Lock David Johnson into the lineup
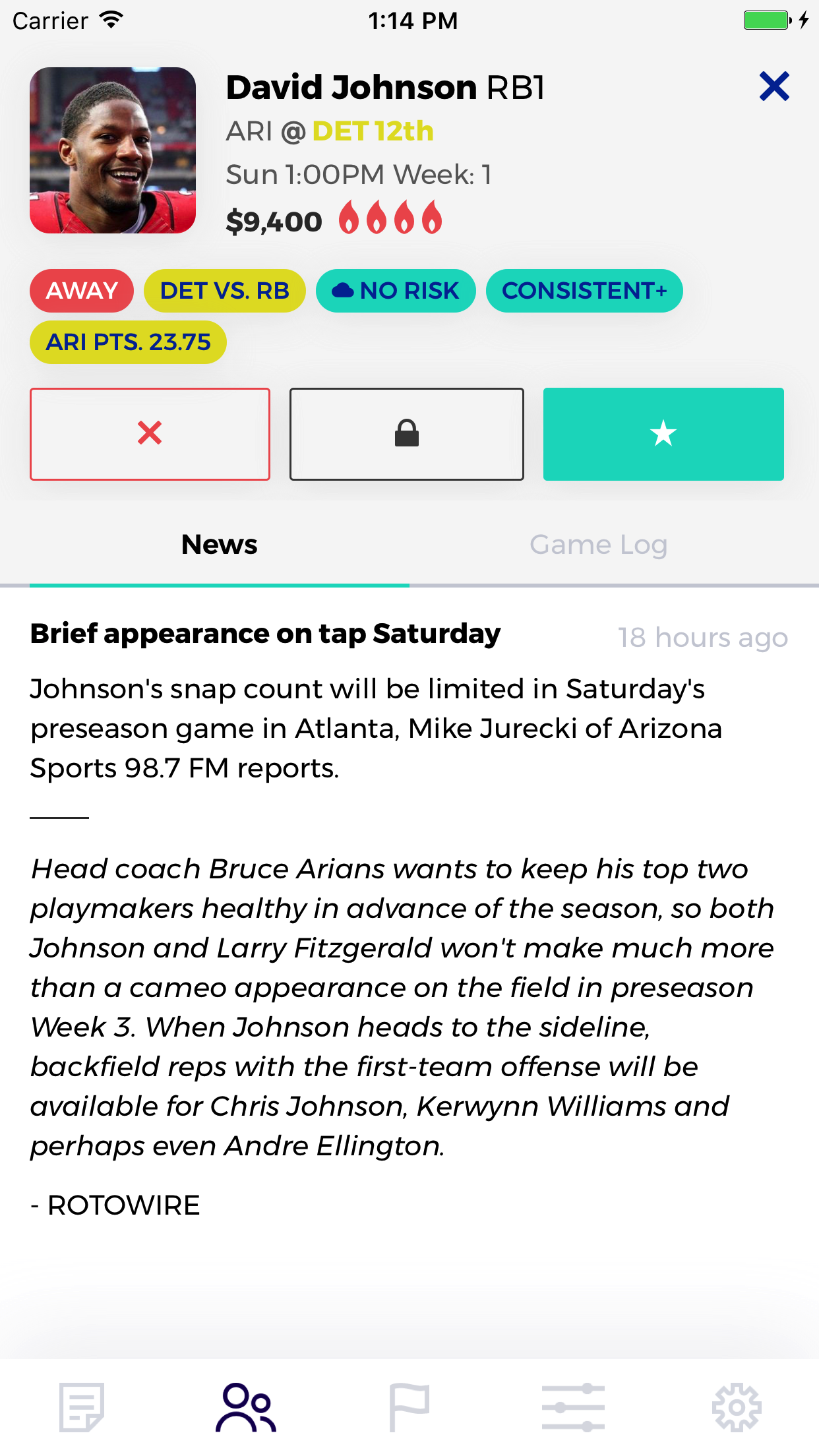The width and height of the screenshot is (819, 1456). coord(407,434)
